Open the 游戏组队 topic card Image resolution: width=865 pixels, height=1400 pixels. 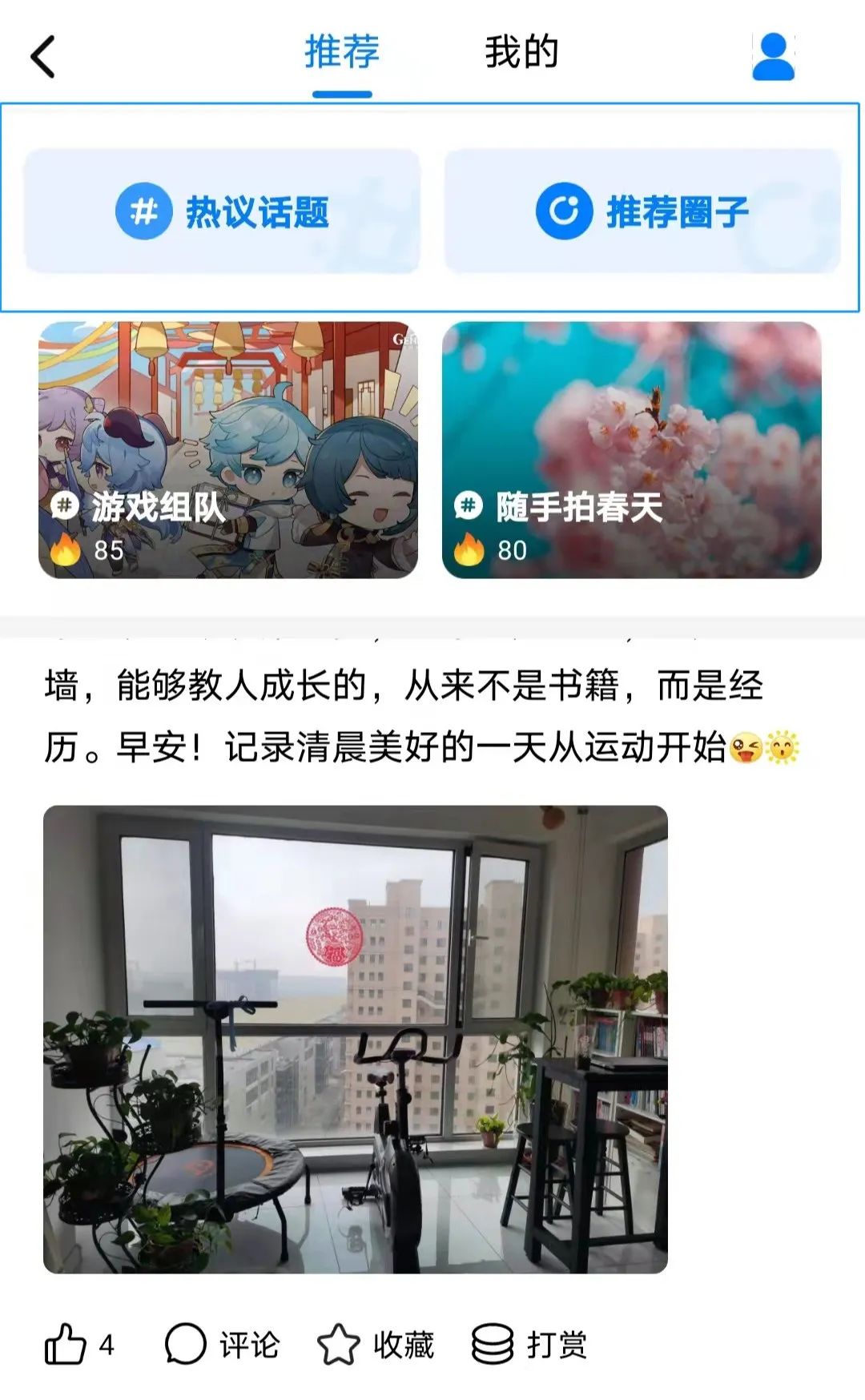tap(228, 449)
